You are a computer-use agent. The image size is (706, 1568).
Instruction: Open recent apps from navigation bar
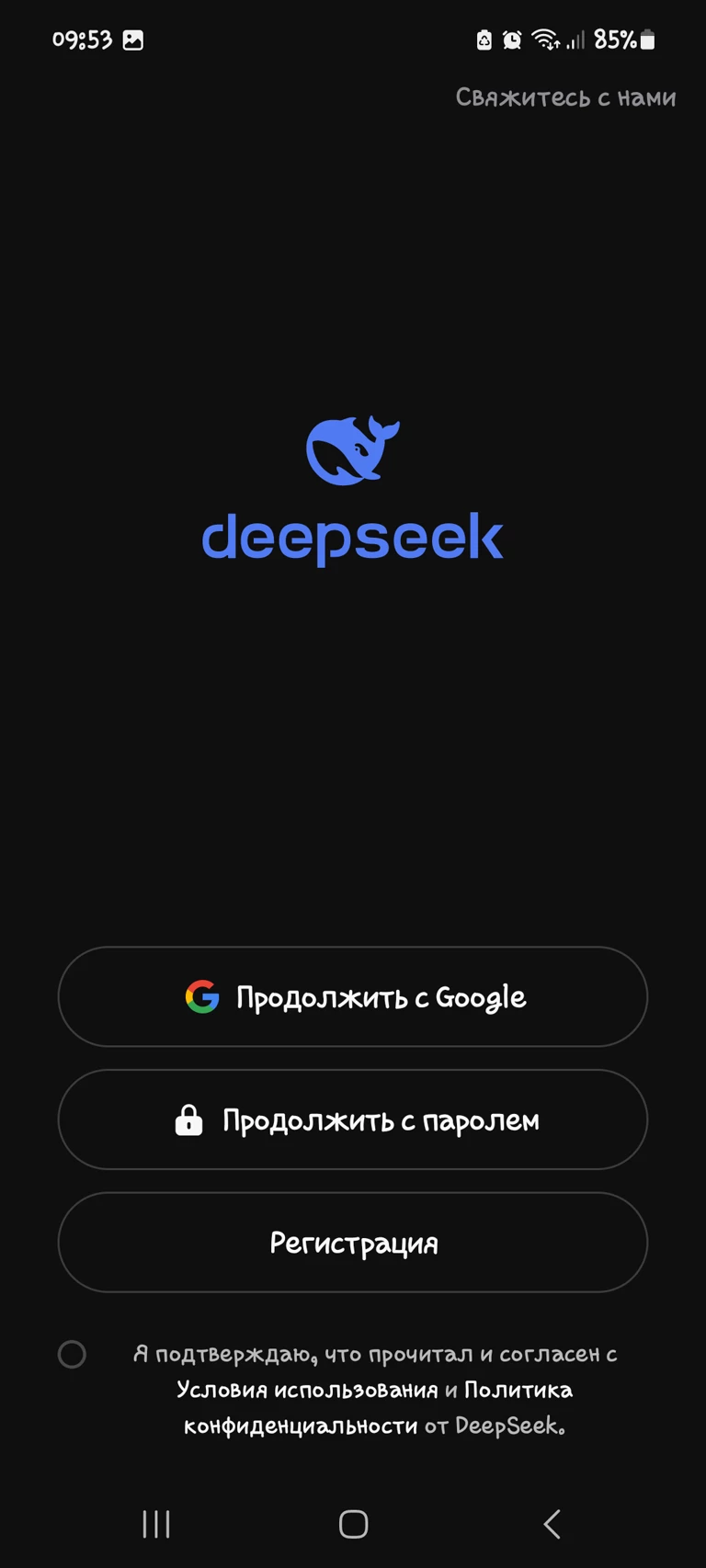tap(156, 1524)
